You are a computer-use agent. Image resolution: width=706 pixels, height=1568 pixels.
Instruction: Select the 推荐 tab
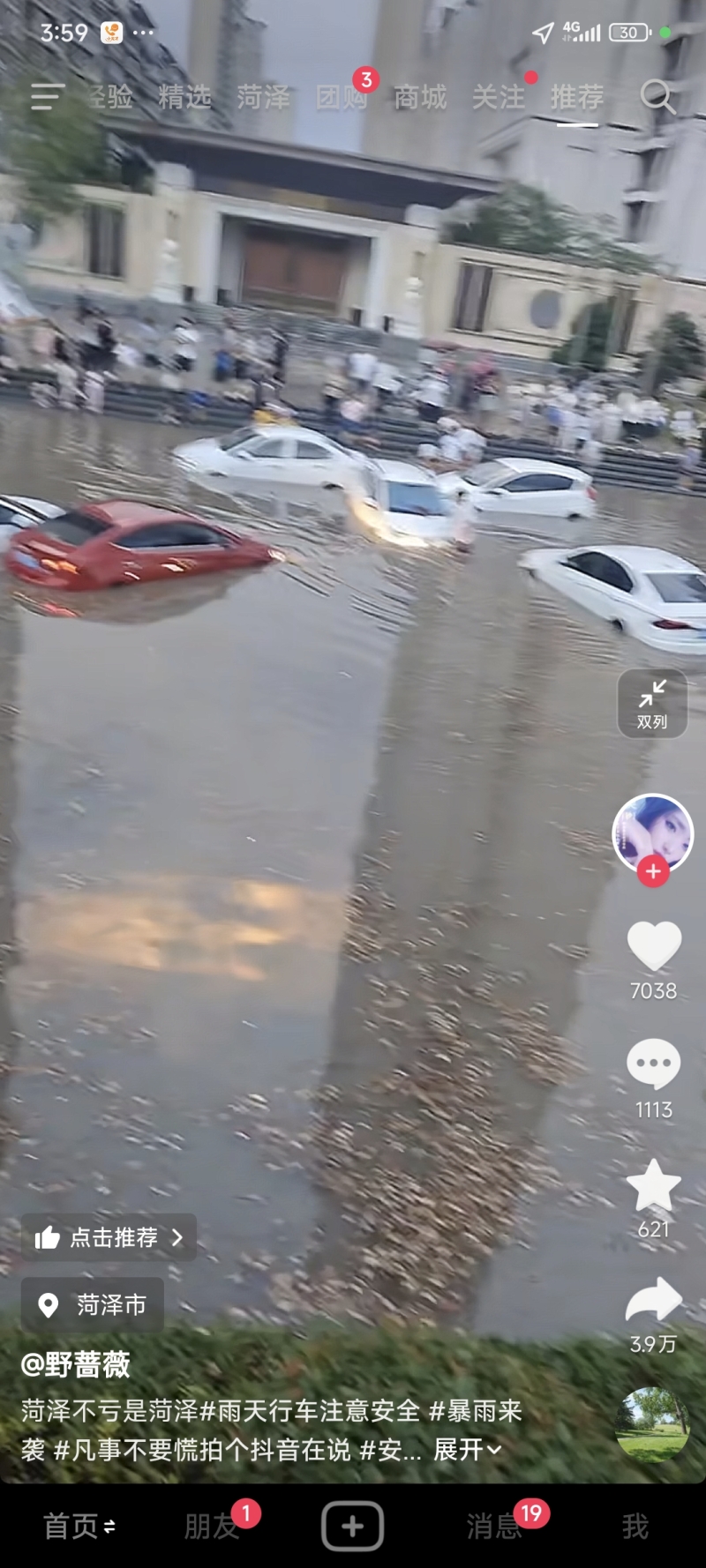point(577,97)
